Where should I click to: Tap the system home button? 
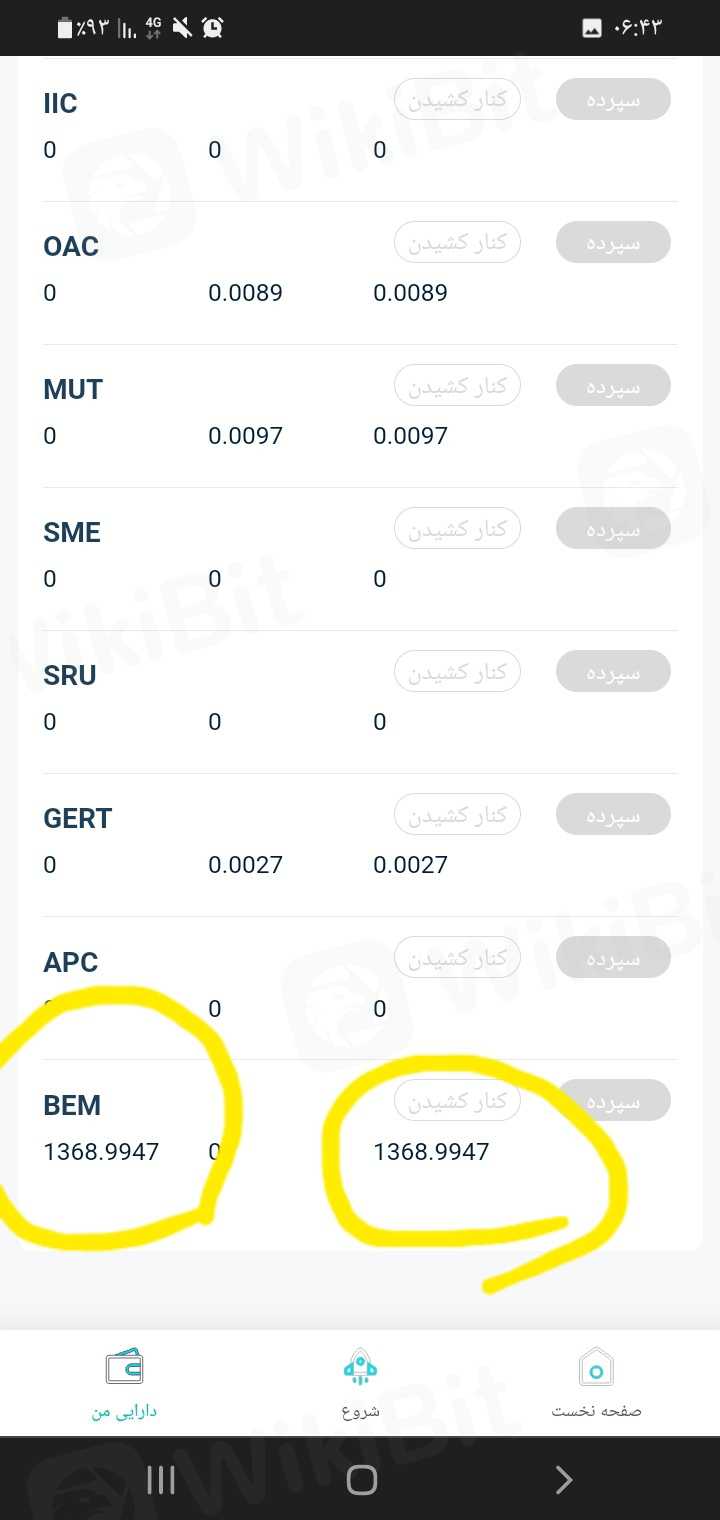click(x=361, y=1480)
